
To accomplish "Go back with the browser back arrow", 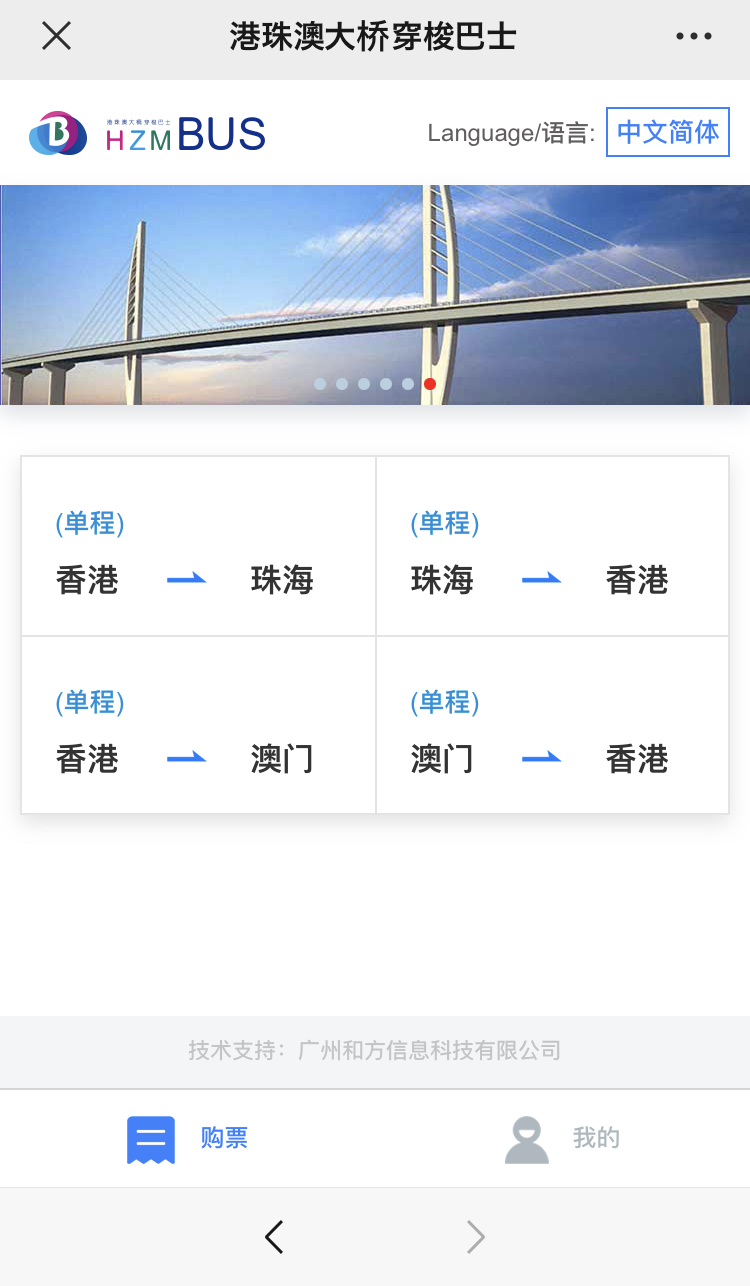I will [x=274, y=1237].
